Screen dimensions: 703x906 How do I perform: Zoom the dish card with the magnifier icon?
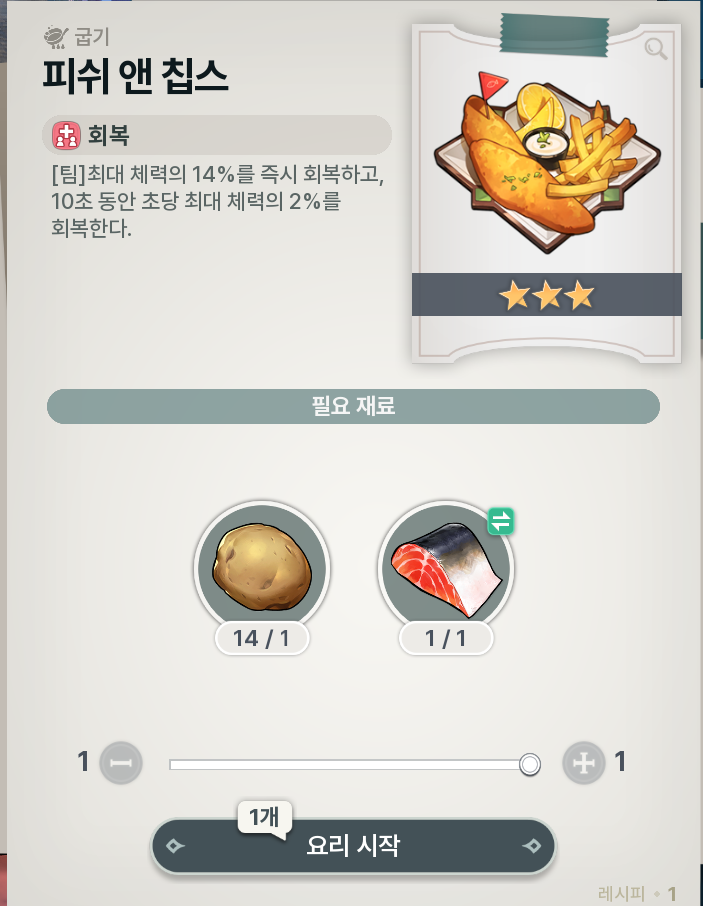point(656,49)
